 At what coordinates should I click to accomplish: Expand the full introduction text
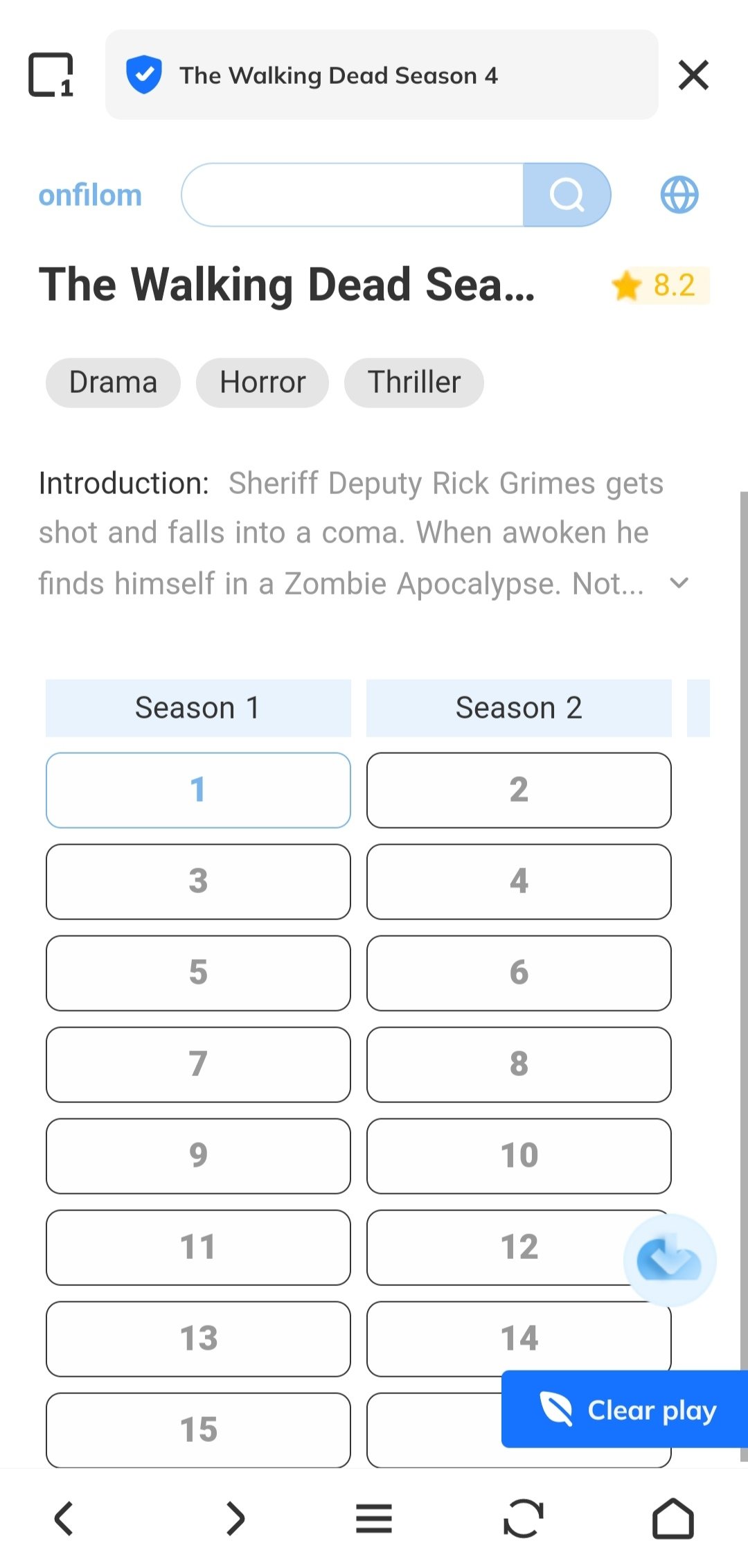click(679, 583)
